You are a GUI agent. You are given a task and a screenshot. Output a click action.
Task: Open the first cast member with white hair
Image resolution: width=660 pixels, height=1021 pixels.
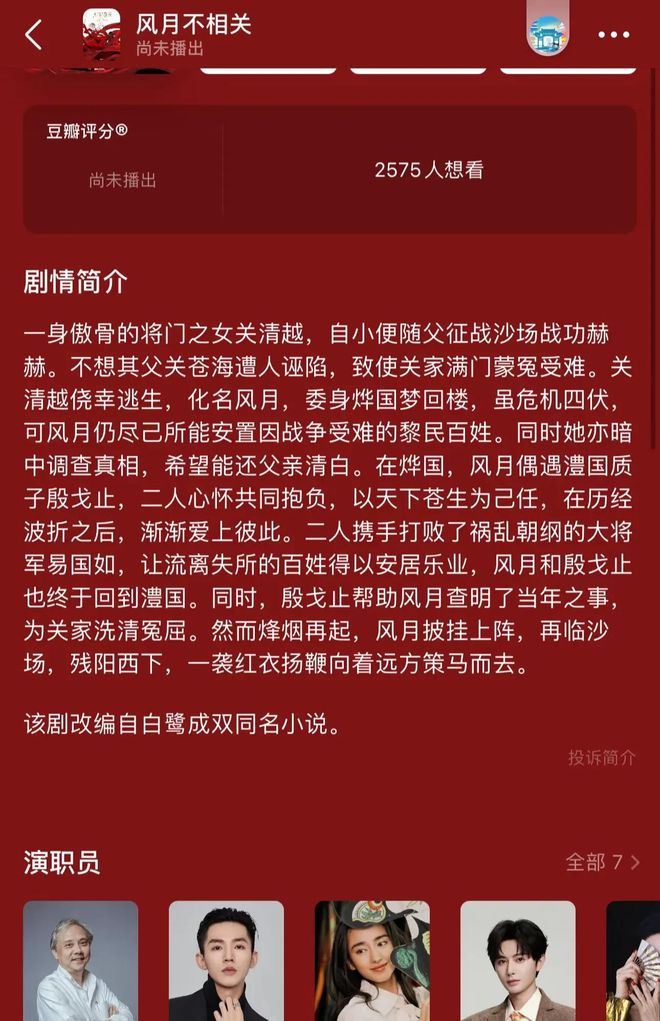point(81,960)
